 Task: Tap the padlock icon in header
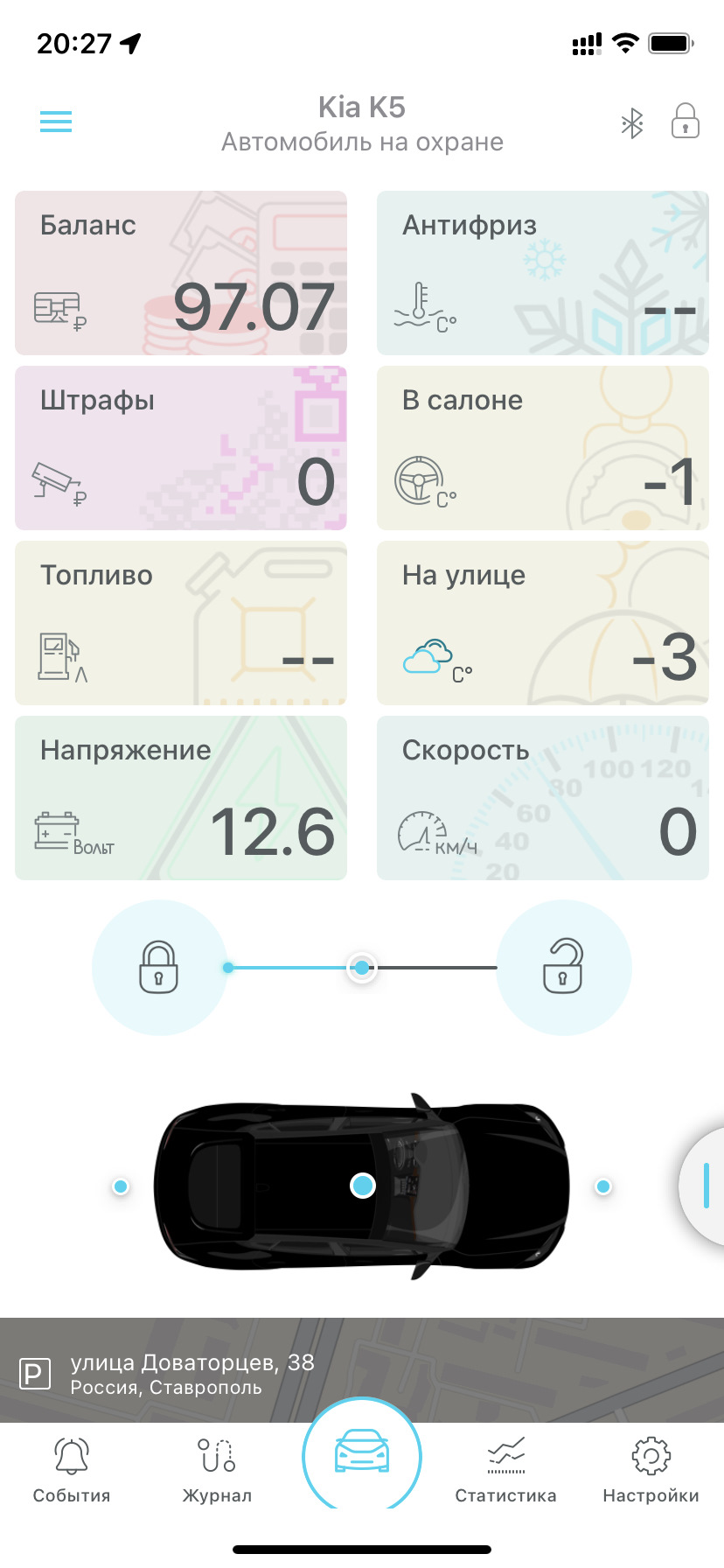click(x=685, y=122)
